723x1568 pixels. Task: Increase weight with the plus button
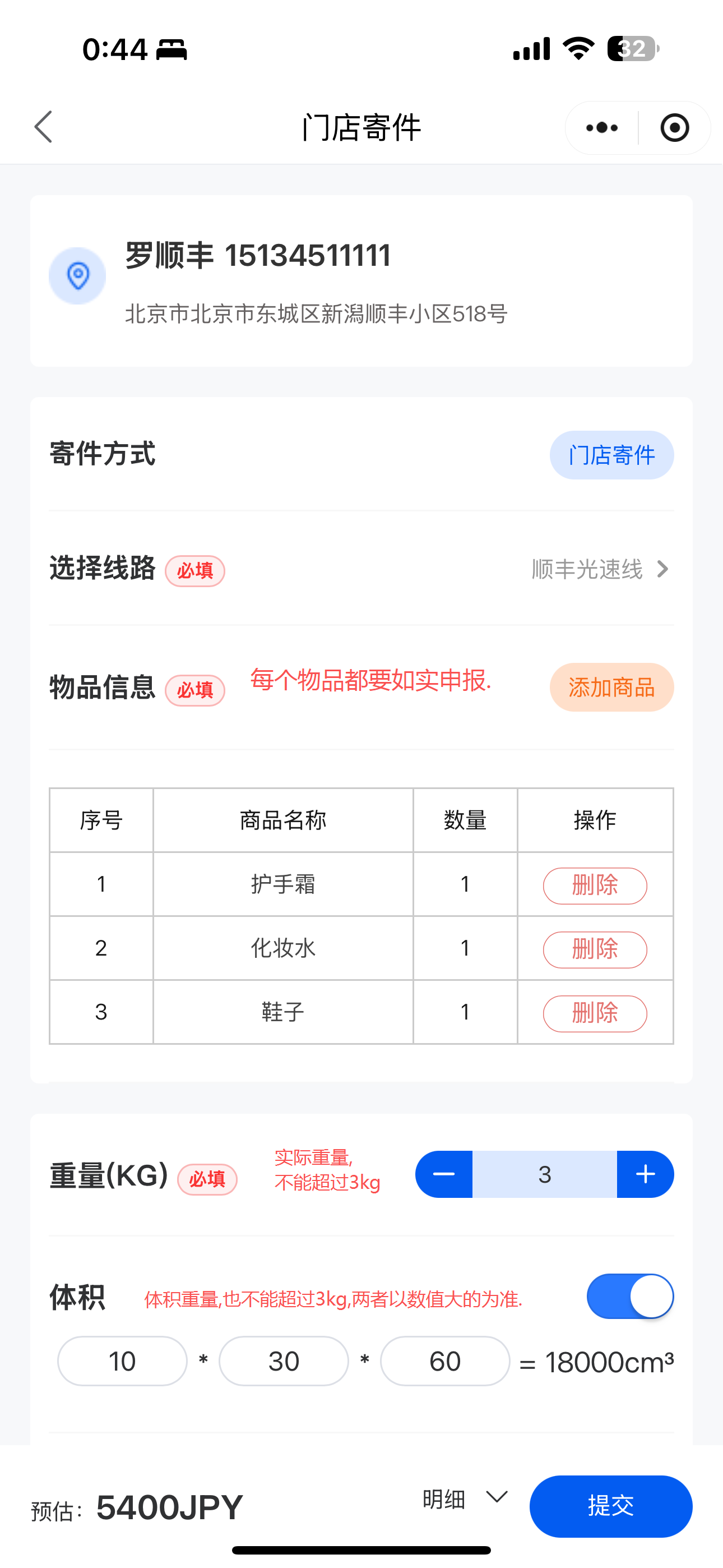pyautogui.click(x=645, y=1174)
